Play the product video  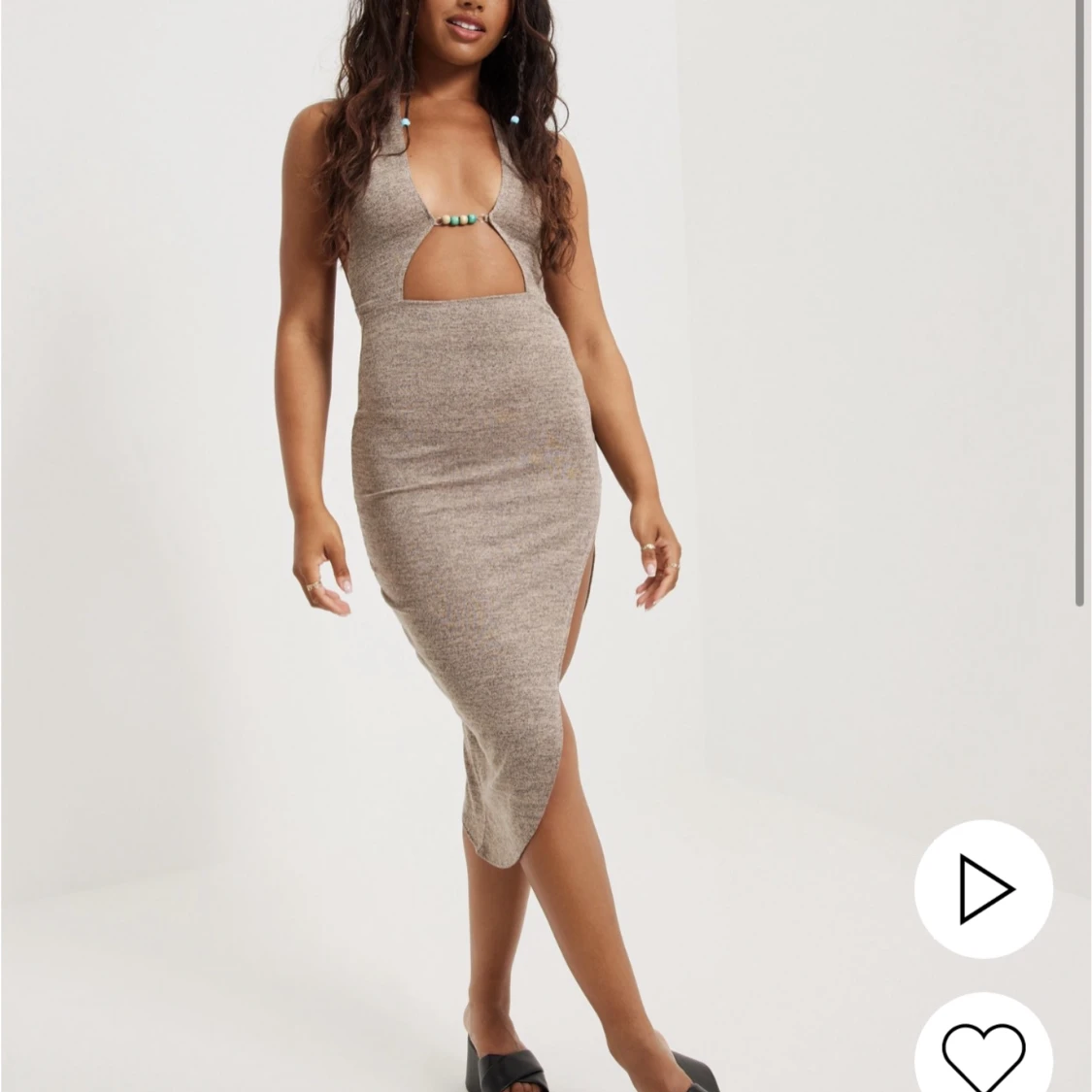click(982, 889)
